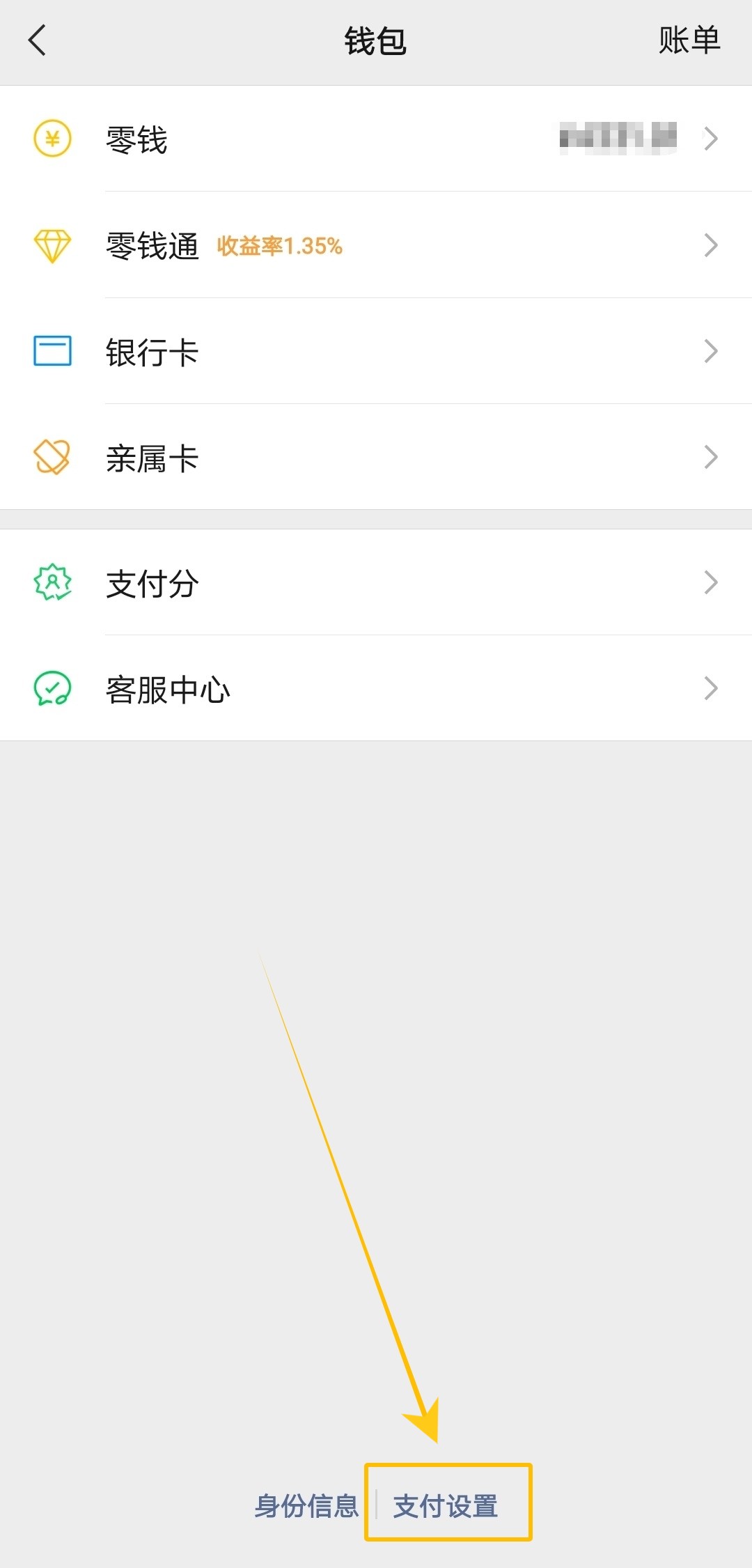Open 账单 in the top bar

pyautogui.click(x=689, y=40)
